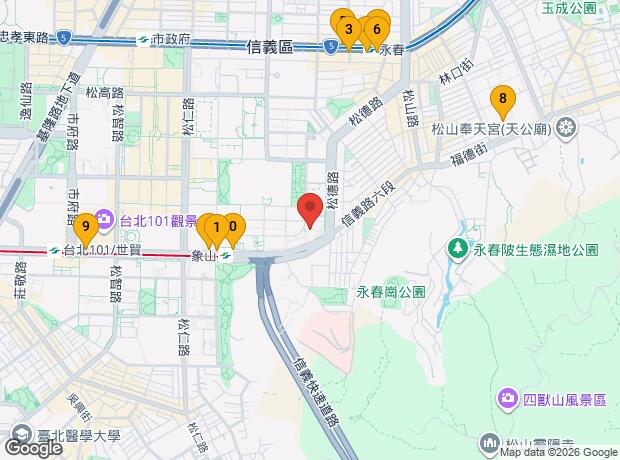This screenshot has width=620, height=460.
Task: Tap the 四獸山風景區 camera place icon
Action: tap(508, 399)
